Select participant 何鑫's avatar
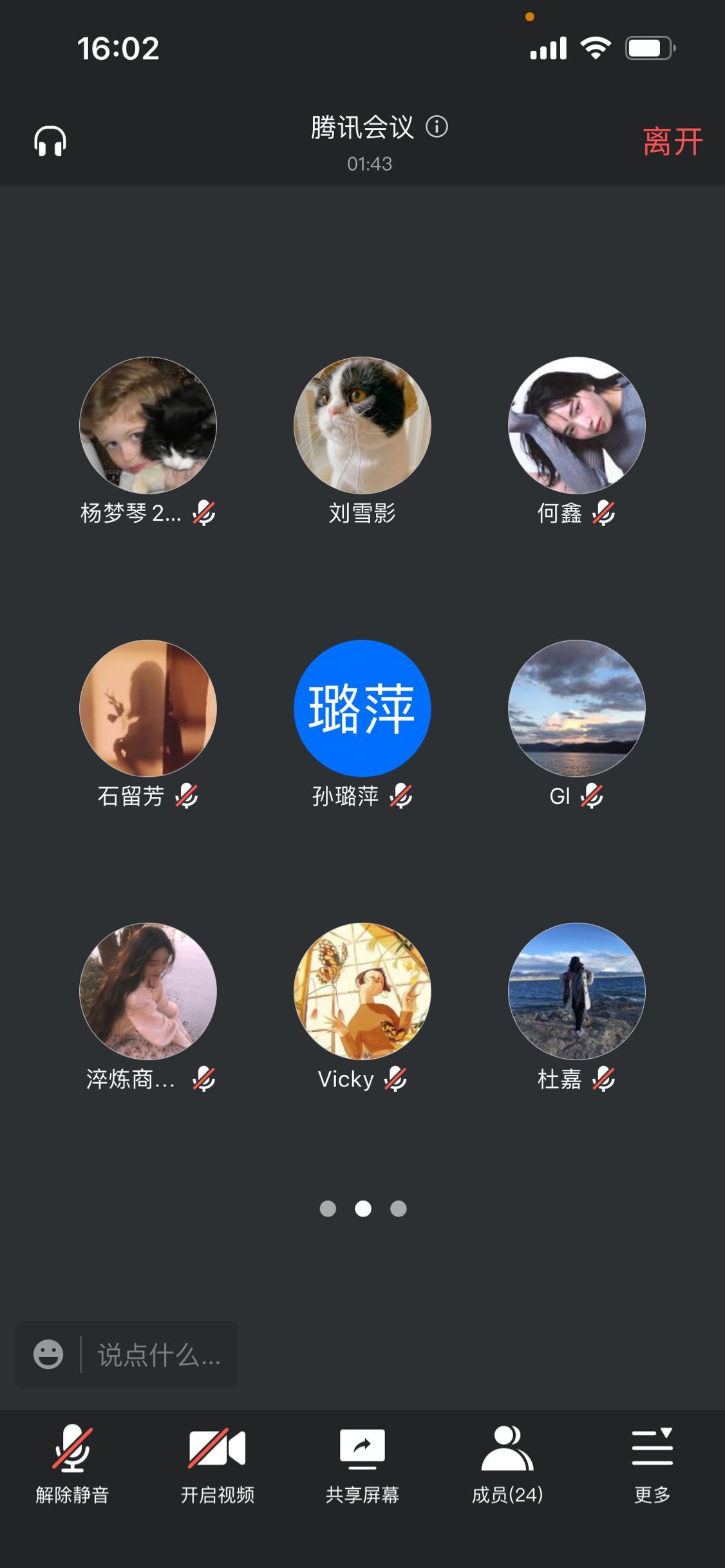 pos(577,425)
